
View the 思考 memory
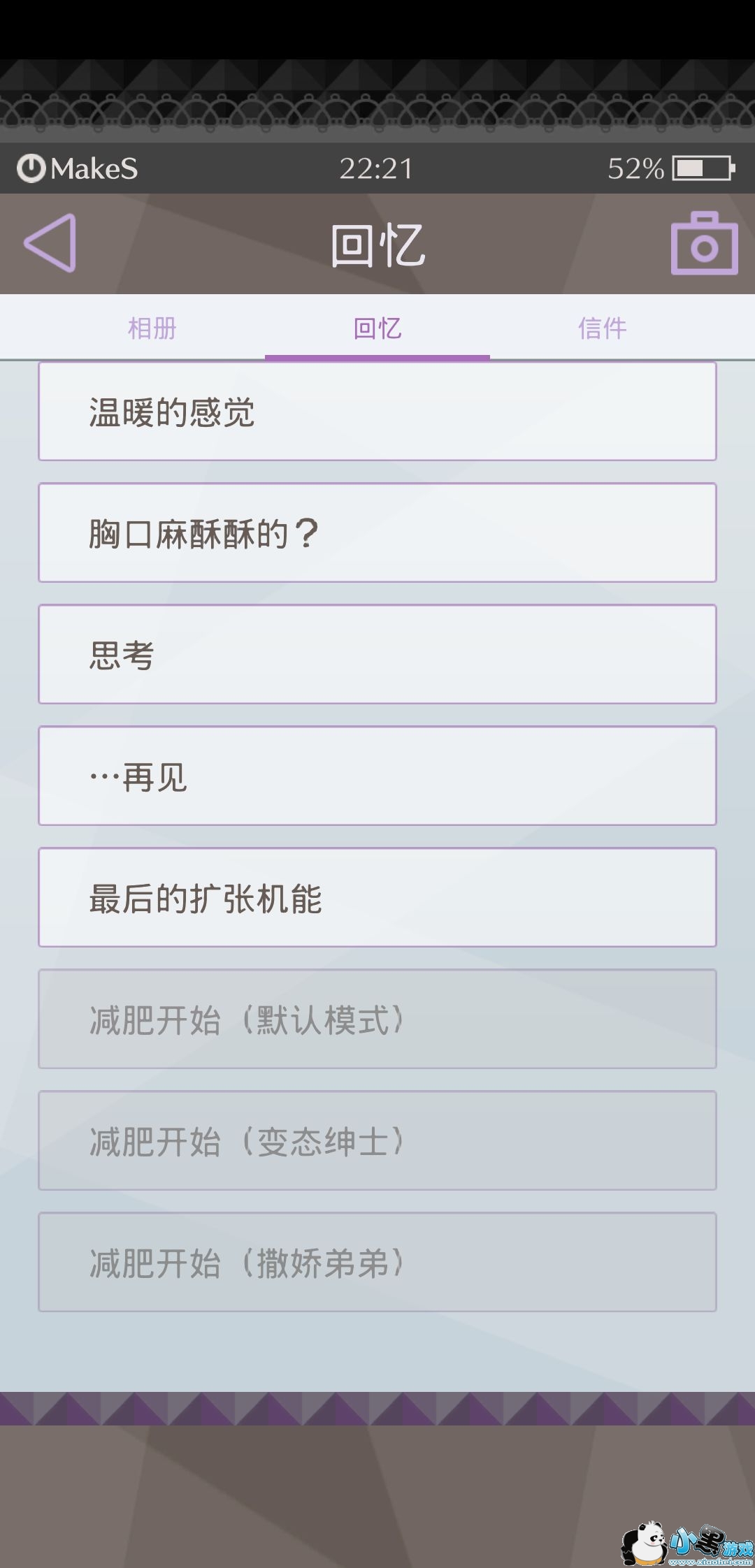[x=377, y=655]
